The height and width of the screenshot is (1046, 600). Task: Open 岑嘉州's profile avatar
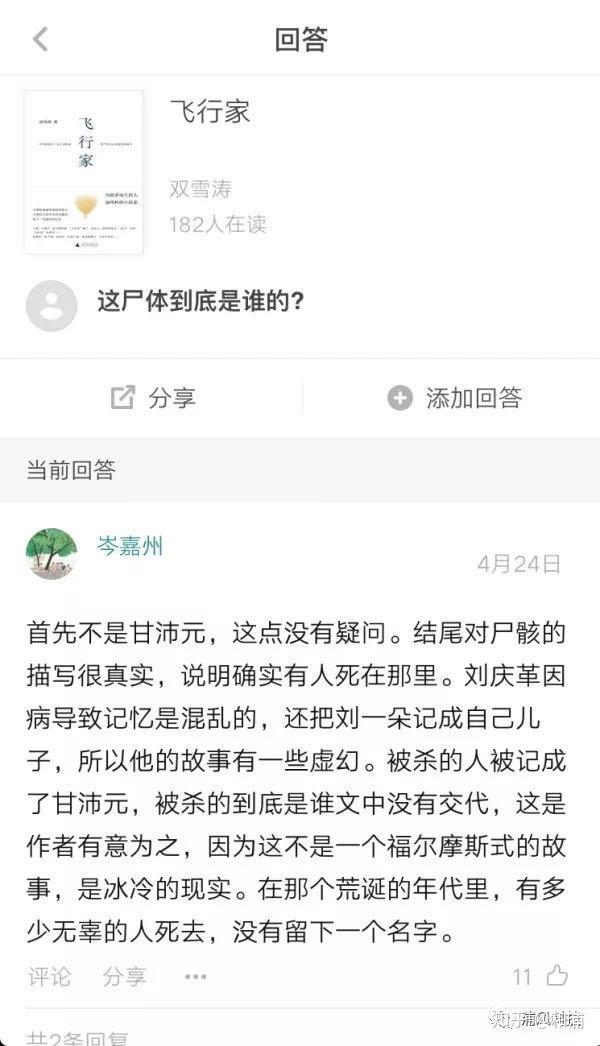[51, 553]
